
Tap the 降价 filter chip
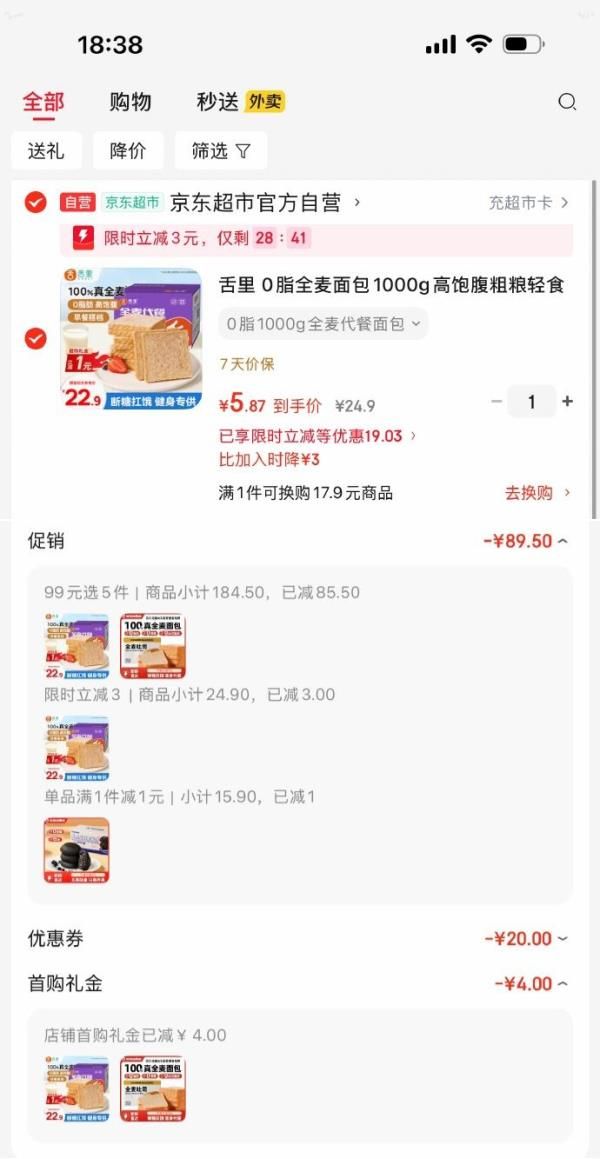tap(128, 151)
